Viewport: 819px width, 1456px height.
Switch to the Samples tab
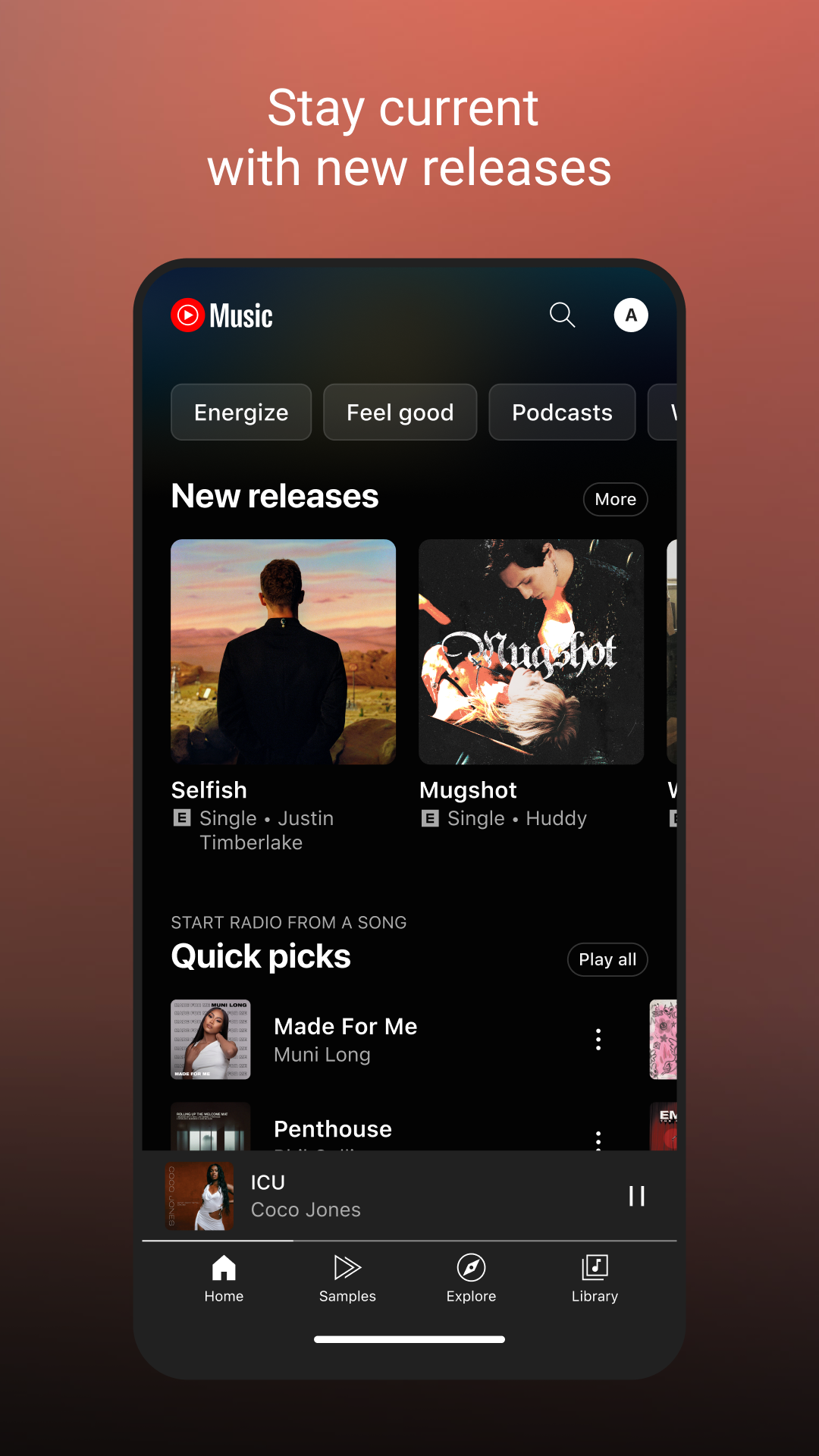[x=347, y=1282]
